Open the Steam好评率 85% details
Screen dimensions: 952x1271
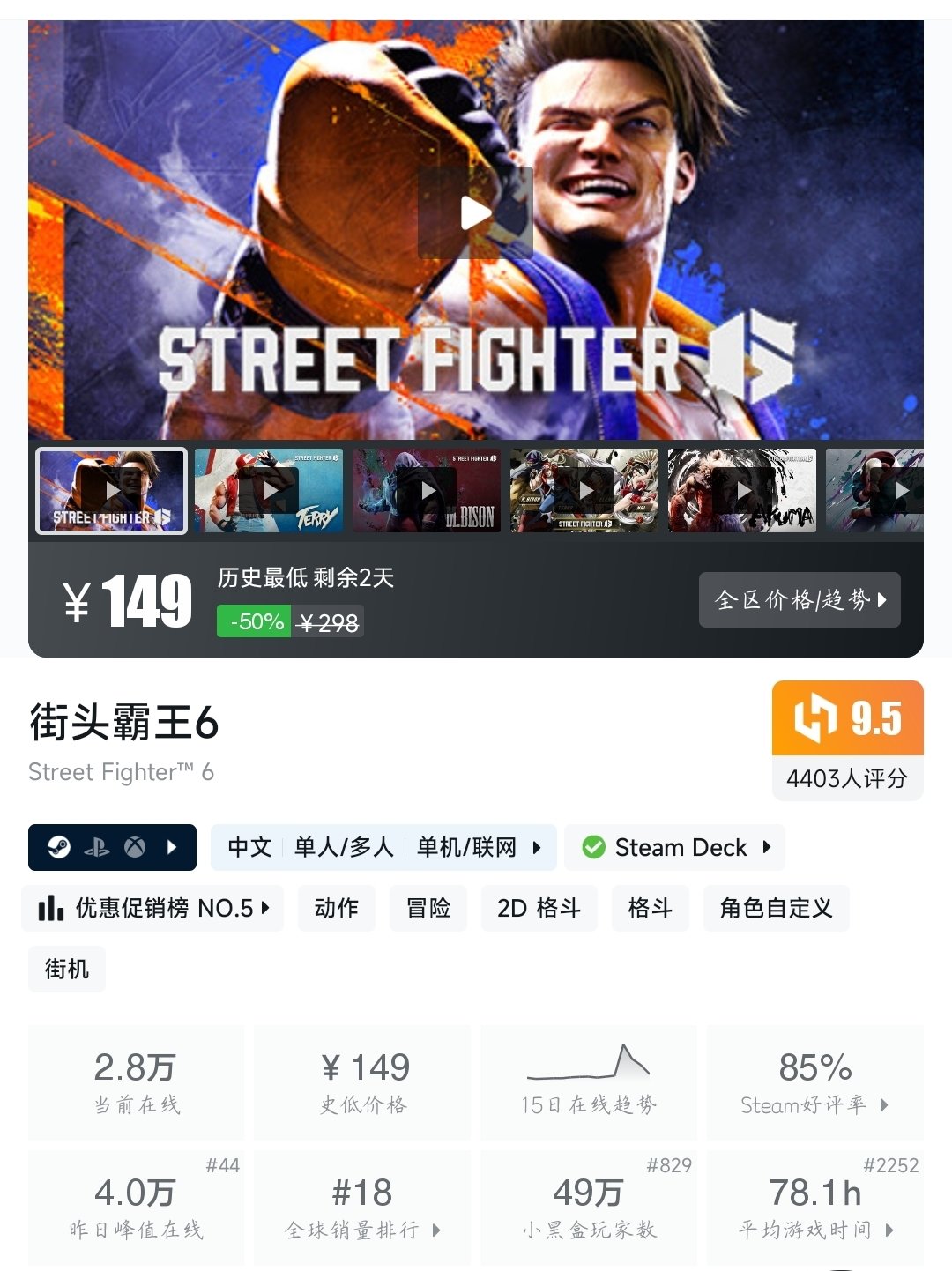point(814,1081)
